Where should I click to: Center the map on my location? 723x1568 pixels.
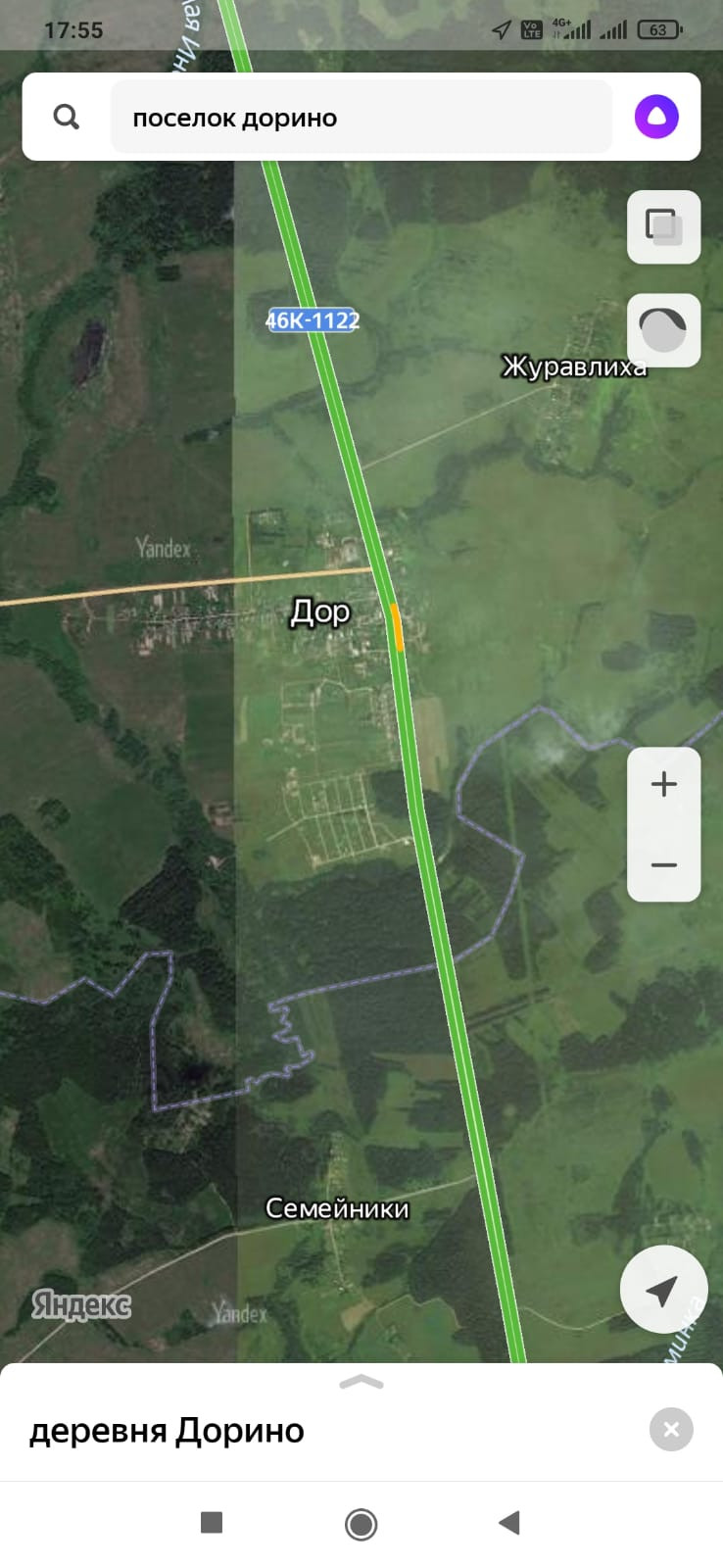[663, 1289]
